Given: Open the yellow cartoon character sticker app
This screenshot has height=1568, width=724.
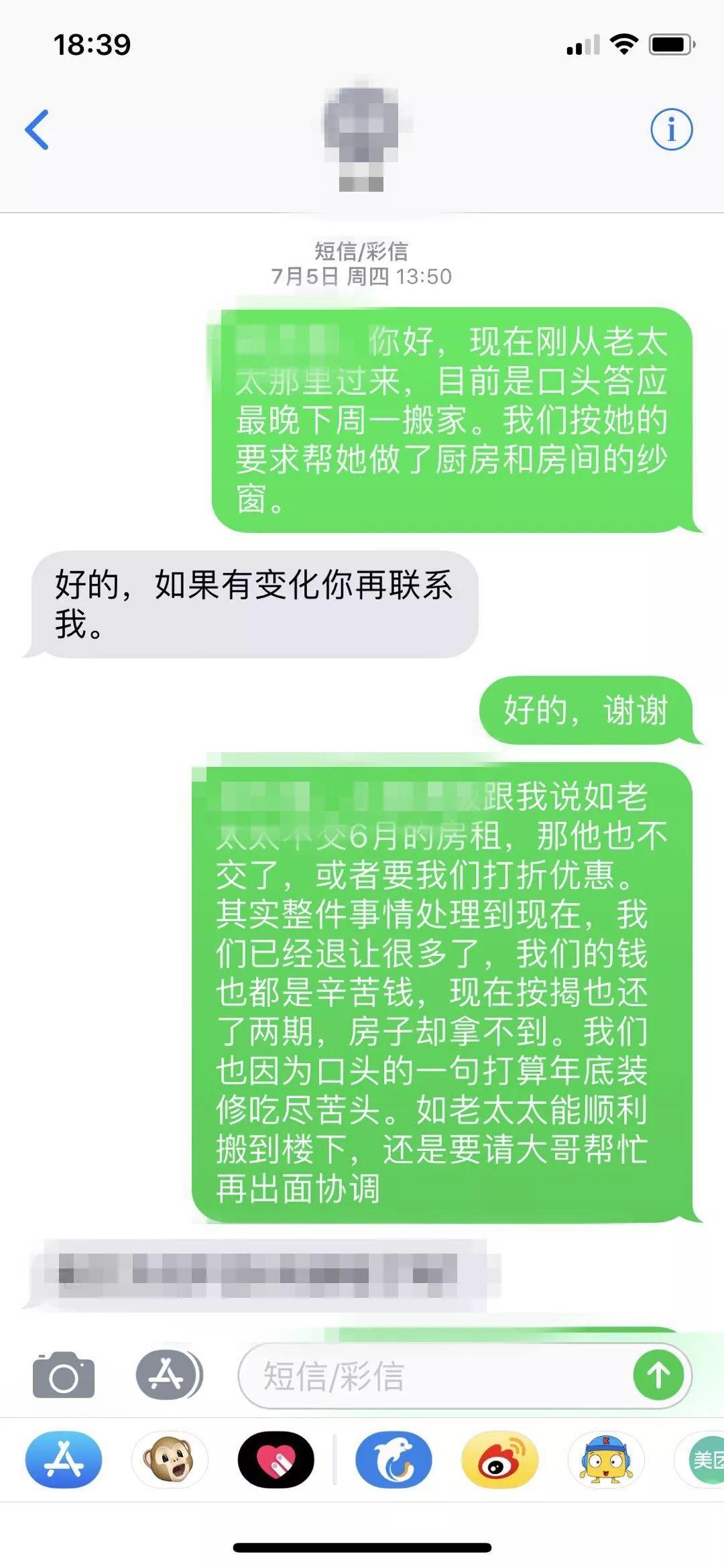Looking at the screenshot, I should pyautogui.click(x=606, y=1459).
